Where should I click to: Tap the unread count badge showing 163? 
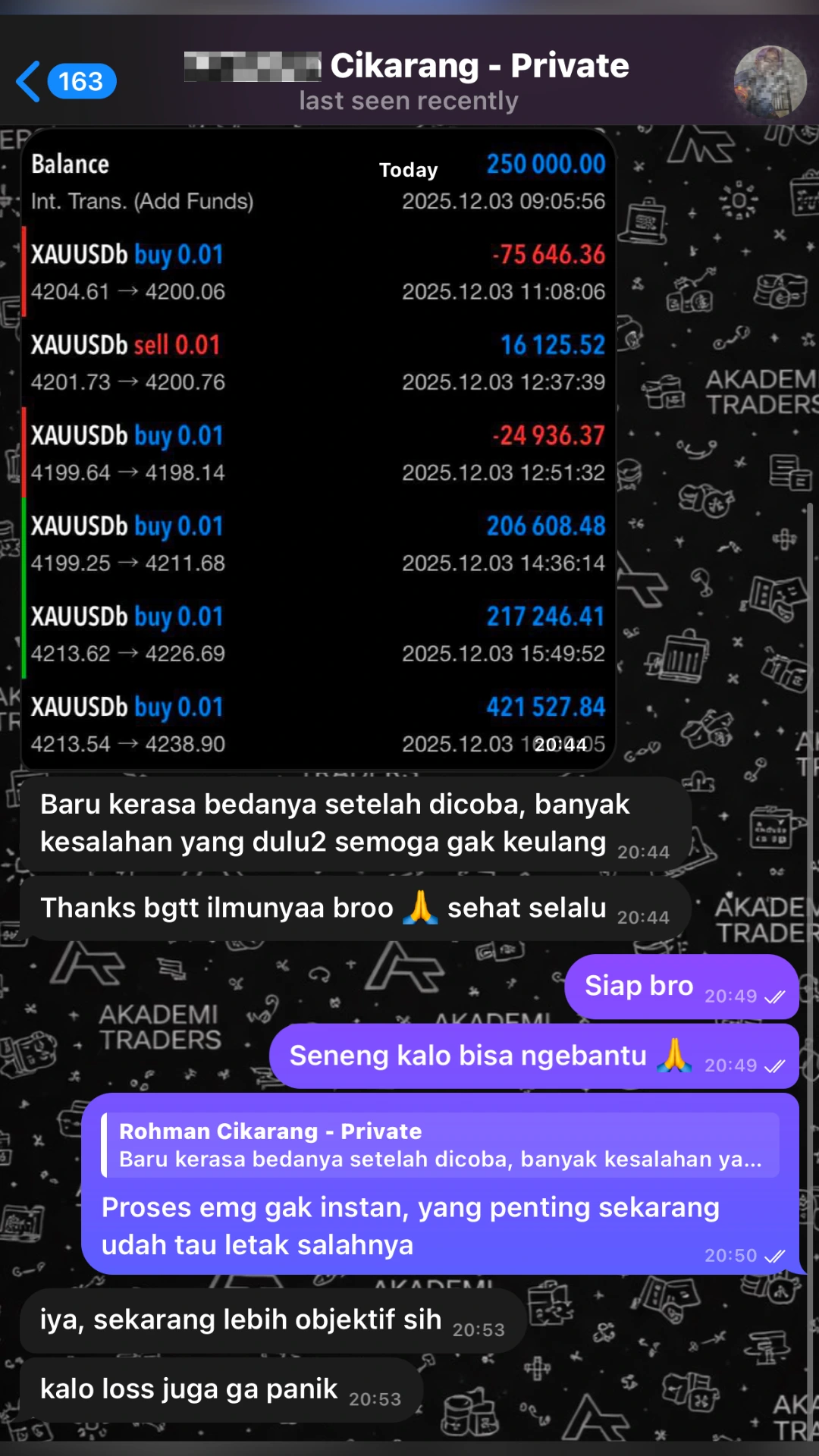click(x=82, y=80)
